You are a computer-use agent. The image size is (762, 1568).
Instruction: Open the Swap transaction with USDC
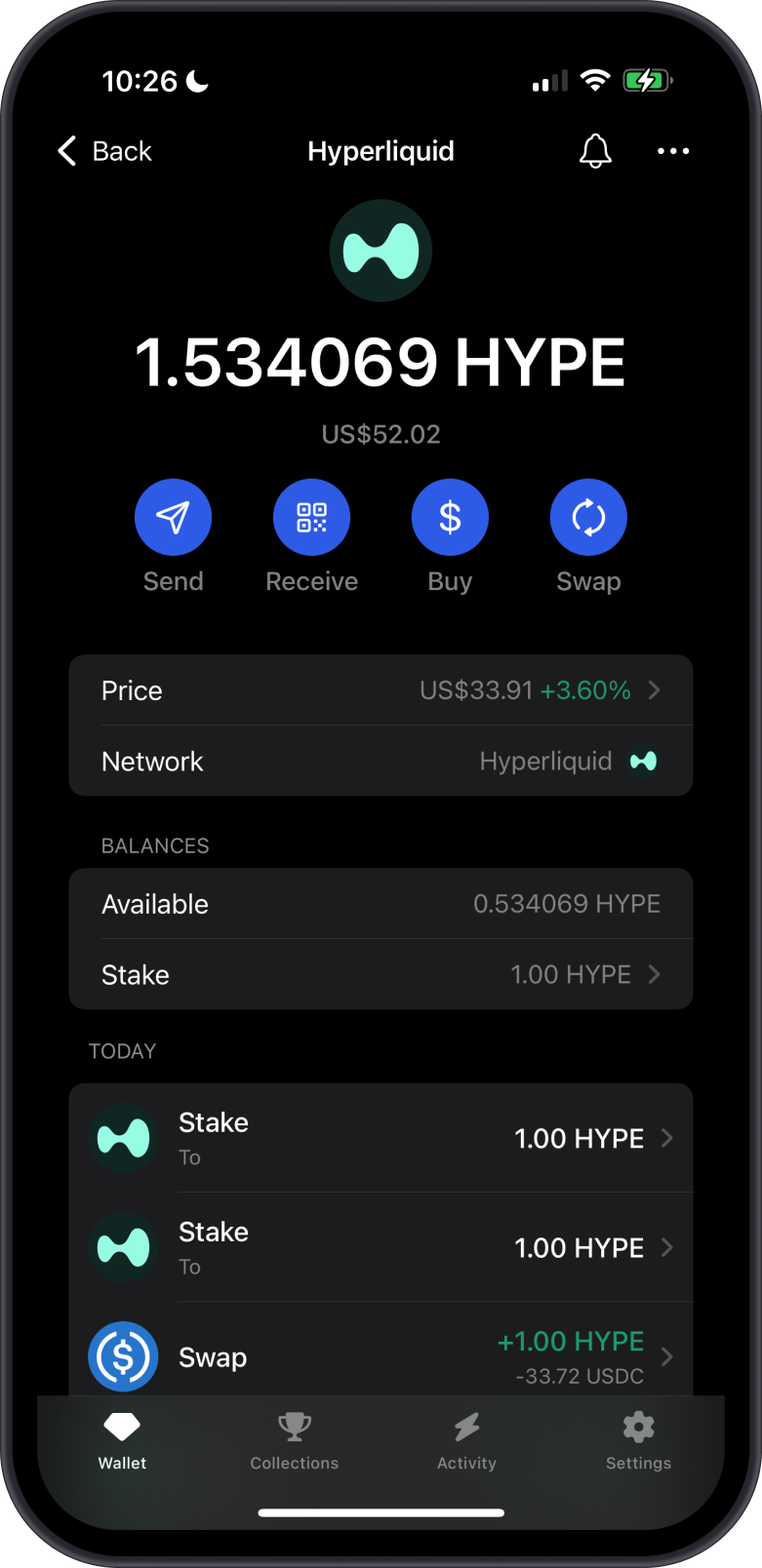381,1356
